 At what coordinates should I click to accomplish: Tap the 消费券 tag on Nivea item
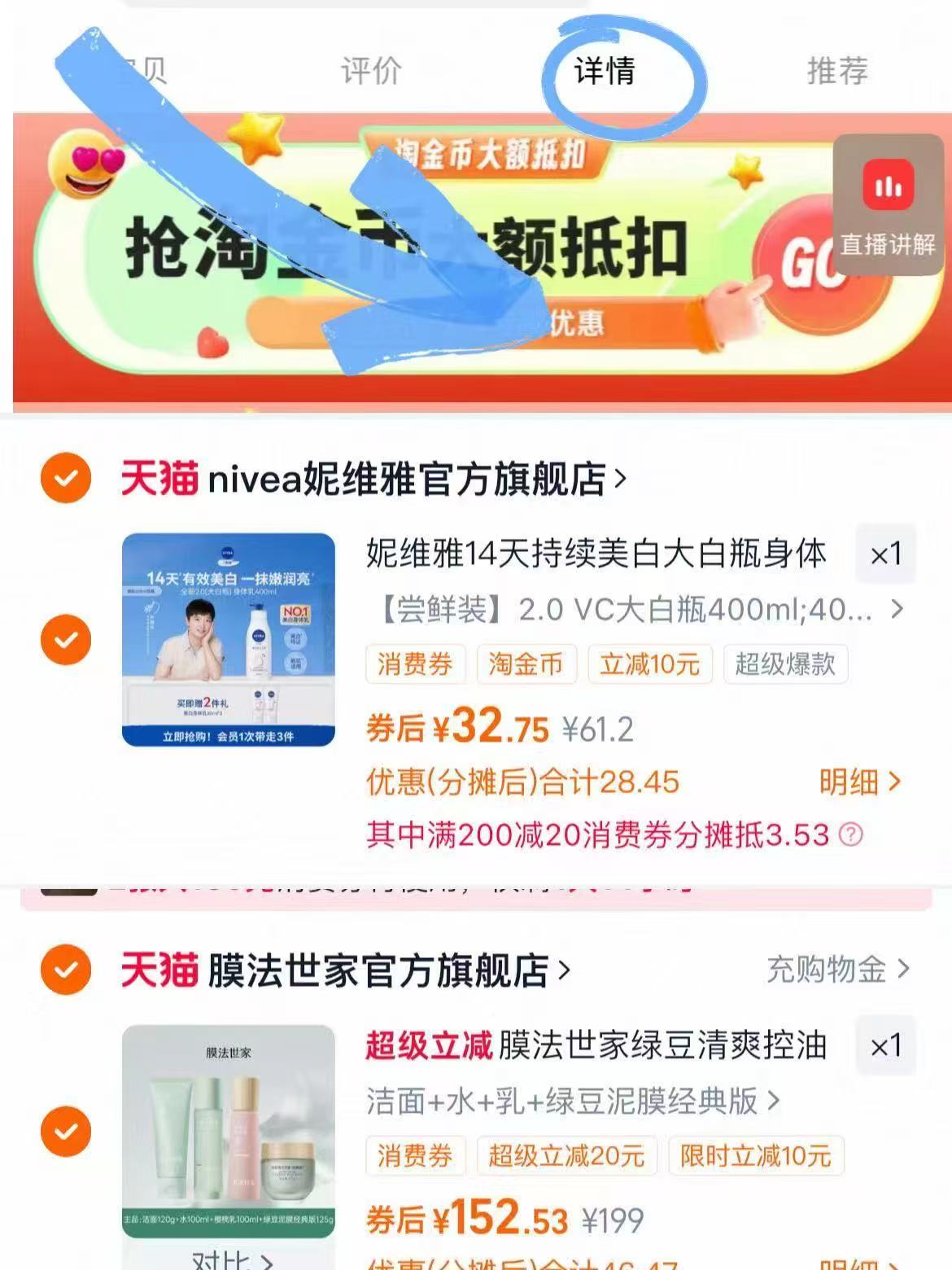pos(416,664)
